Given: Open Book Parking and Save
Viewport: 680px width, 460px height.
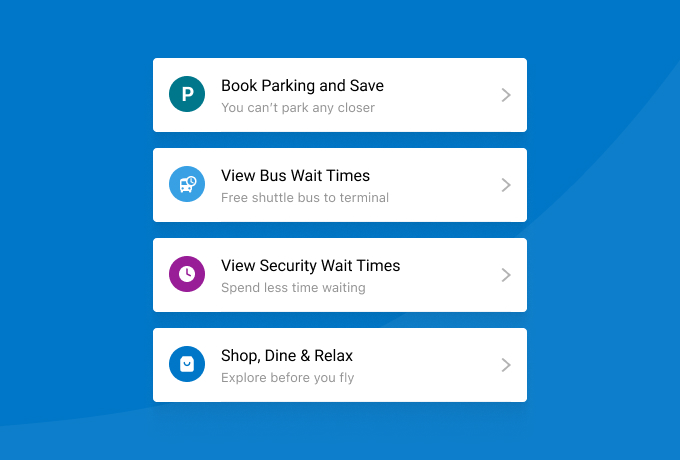Looking at the screenshot, I should click(339, 95).
